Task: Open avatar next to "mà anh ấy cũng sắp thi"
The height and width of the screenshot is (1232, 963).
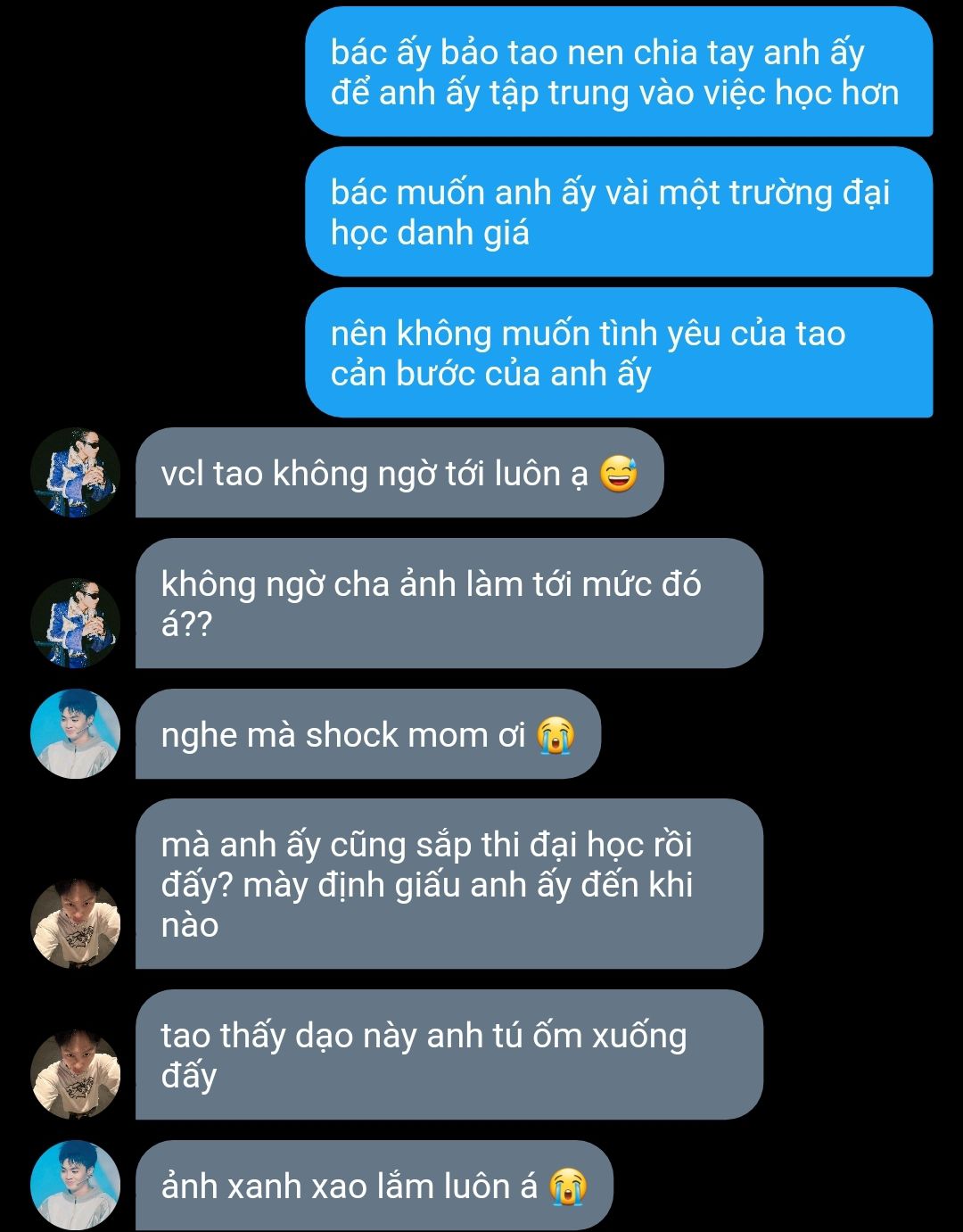Action: pyautogui.click(x=75, y=924)
